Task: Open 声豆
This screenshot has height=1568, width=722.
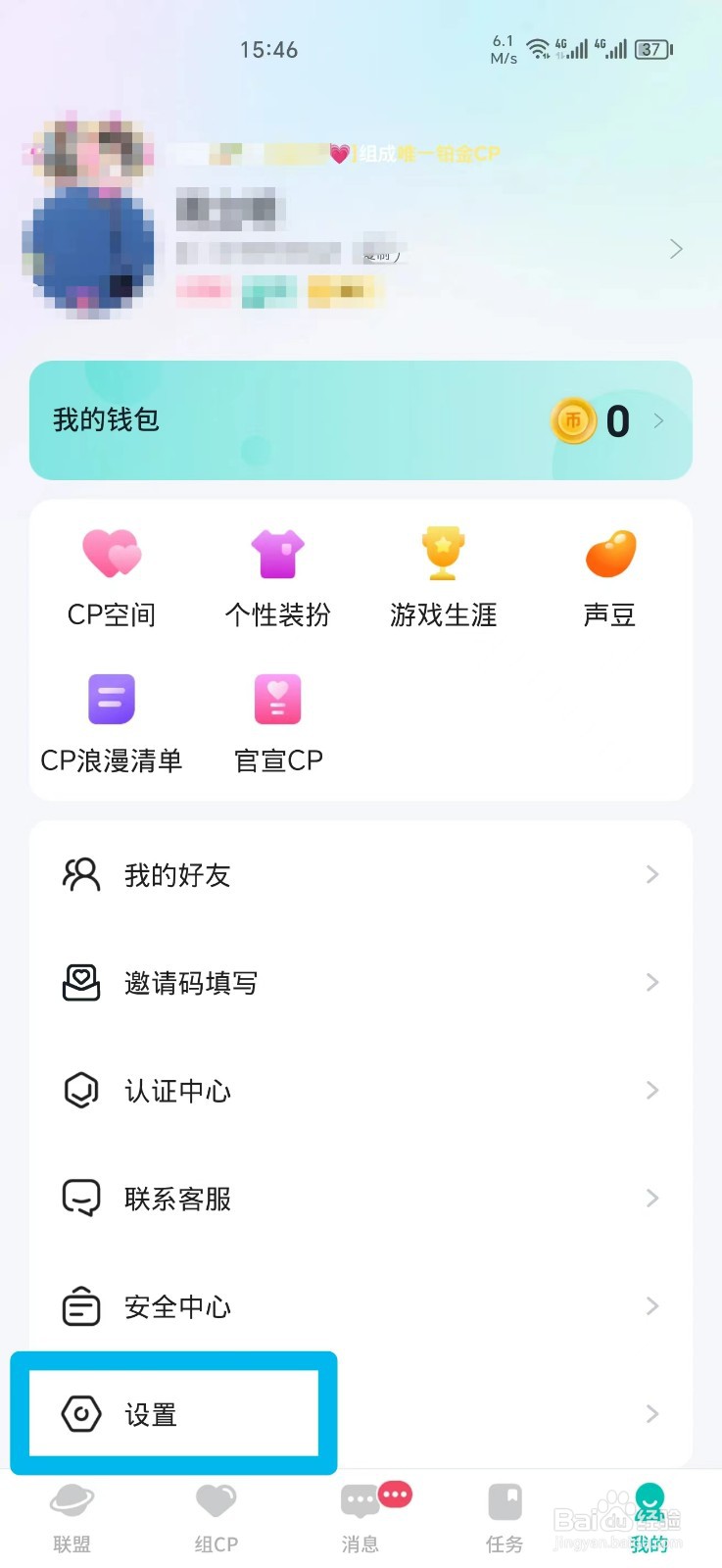Action: click(609, 578)
